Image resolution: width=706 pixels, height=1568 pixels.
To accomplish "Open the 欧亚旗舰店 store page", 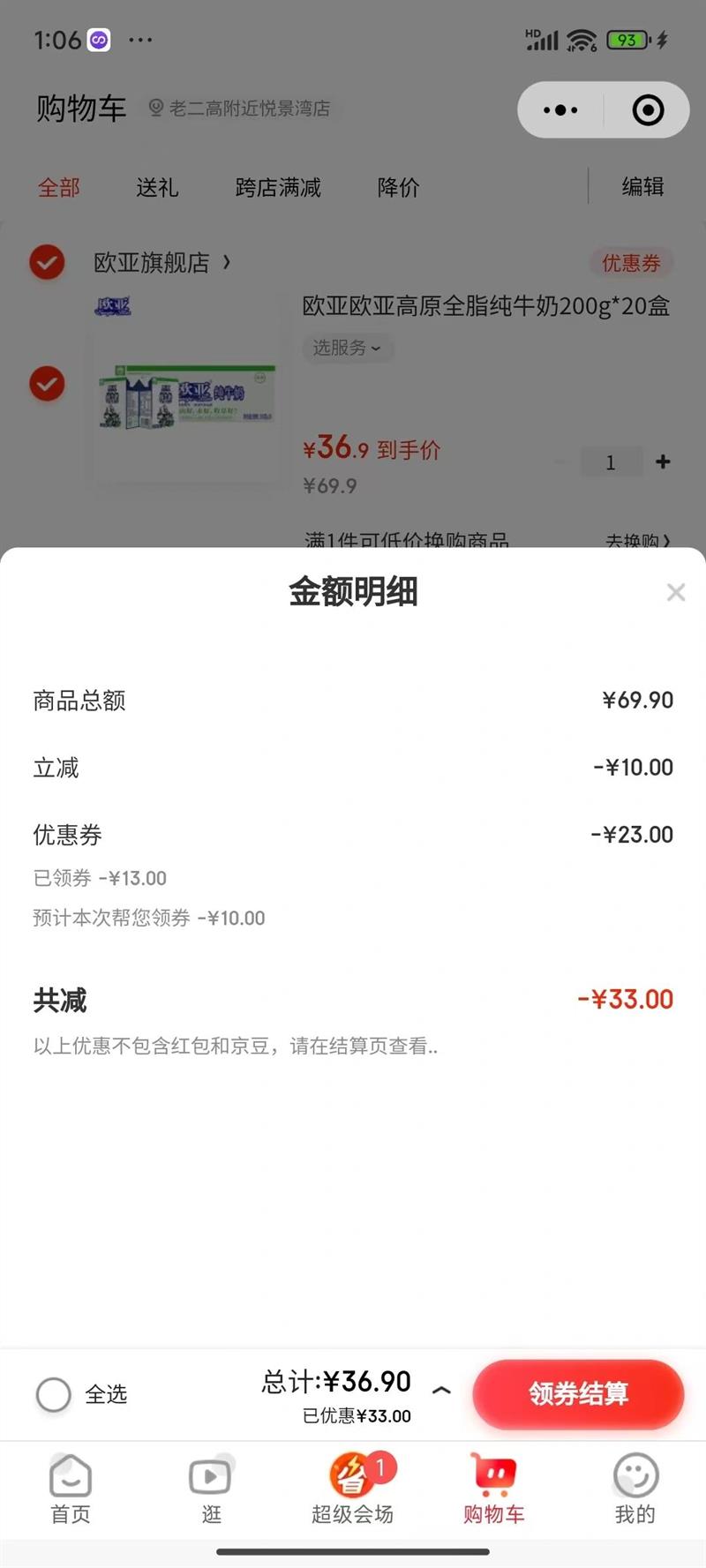I will coord(161,262).
